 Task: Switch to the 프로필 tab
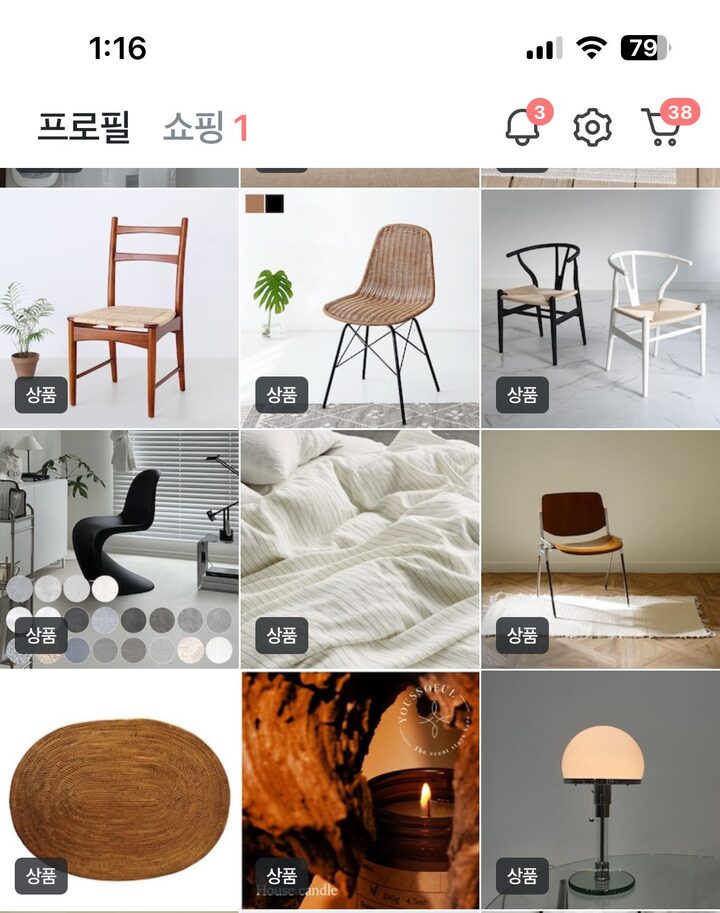(84, 128)
